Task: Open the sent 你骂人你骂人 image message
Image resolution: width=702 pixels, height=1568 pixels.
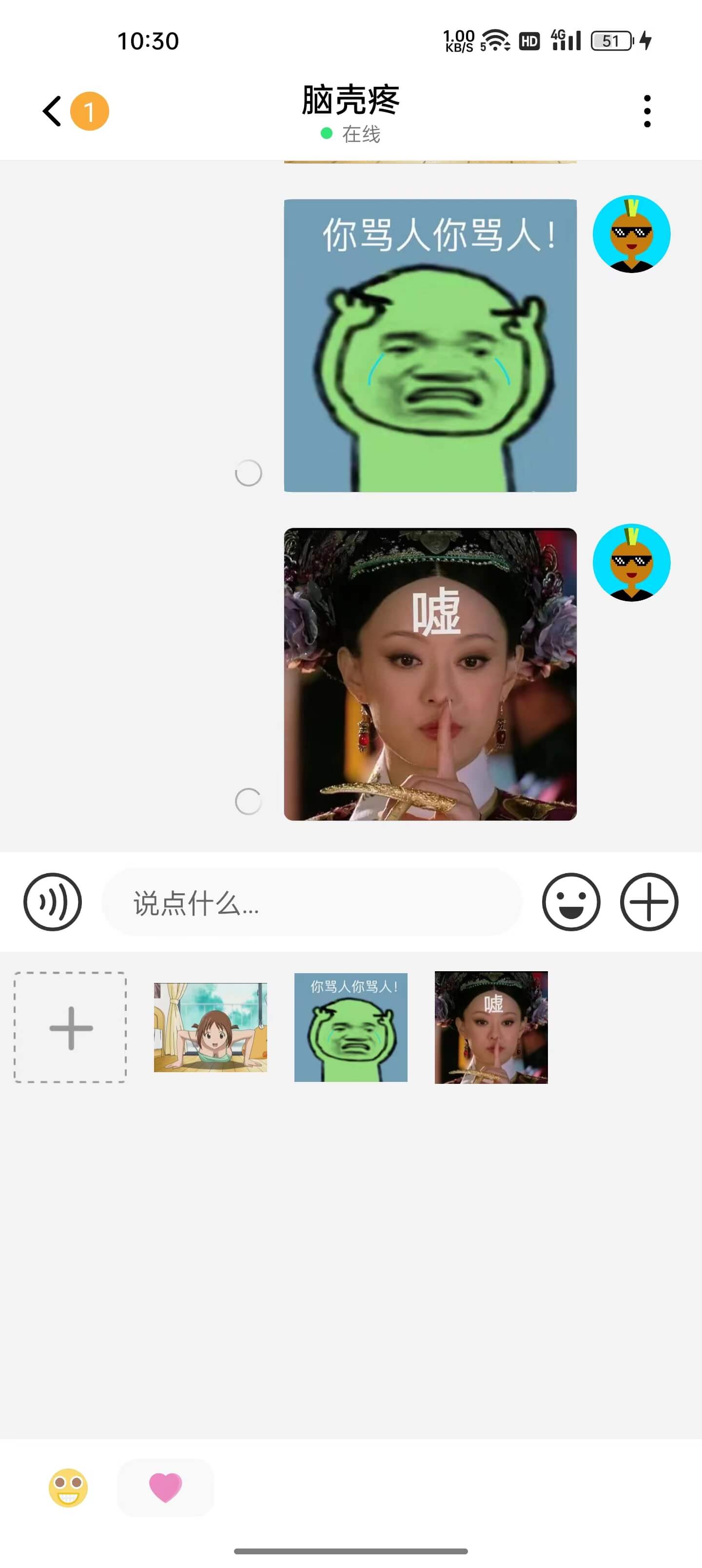Action: click(x=430, y=345)
